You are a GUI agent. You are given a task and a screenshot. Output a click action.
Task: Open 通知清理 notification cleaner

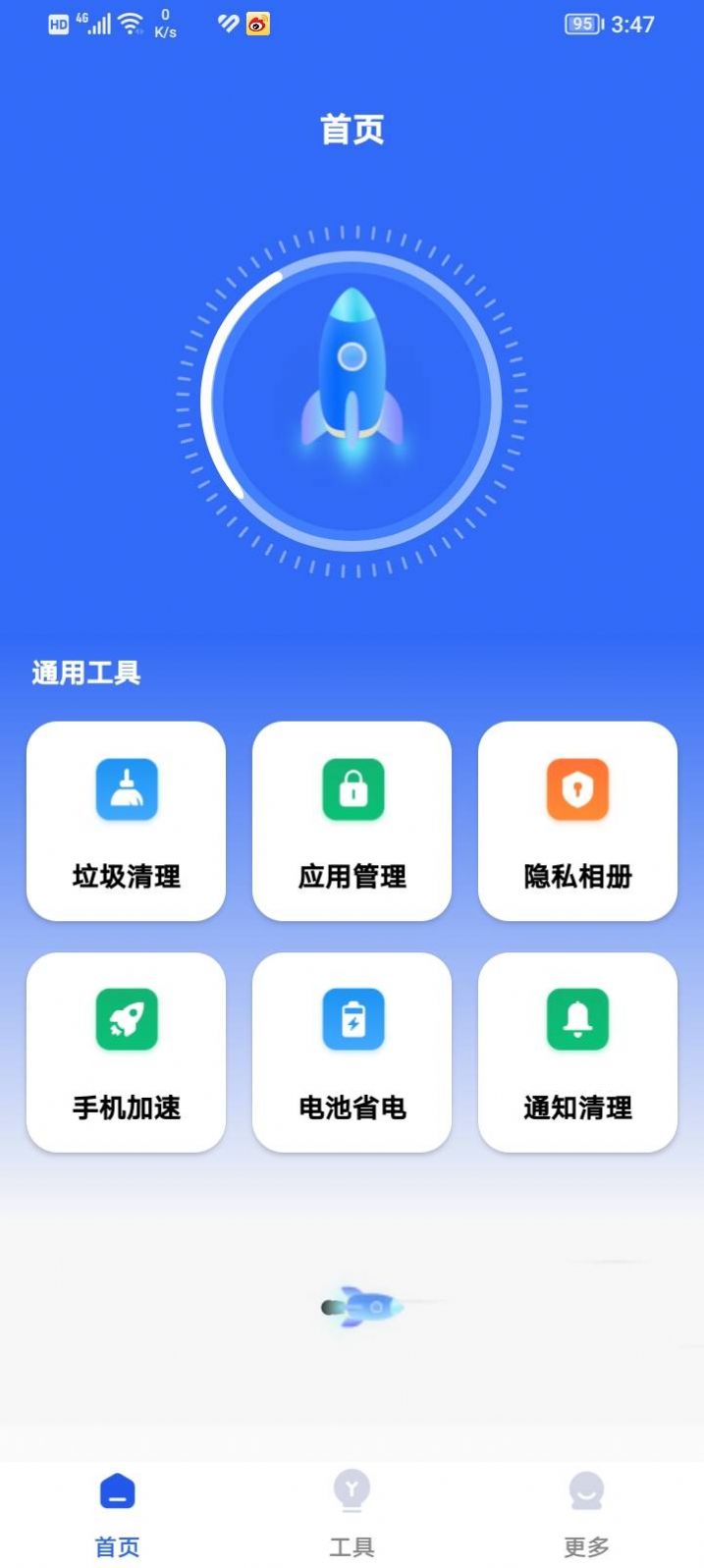click(577, 1052)
